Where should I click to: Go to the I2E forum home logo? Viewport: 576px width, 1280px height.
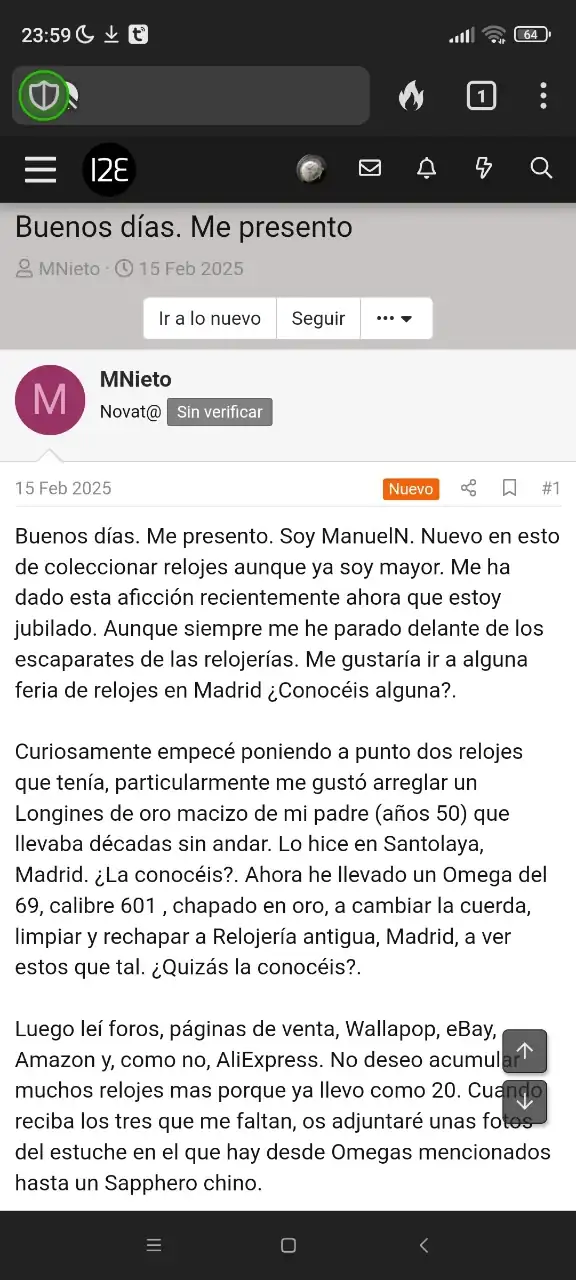pyautogui.click(x=109, y=169)
